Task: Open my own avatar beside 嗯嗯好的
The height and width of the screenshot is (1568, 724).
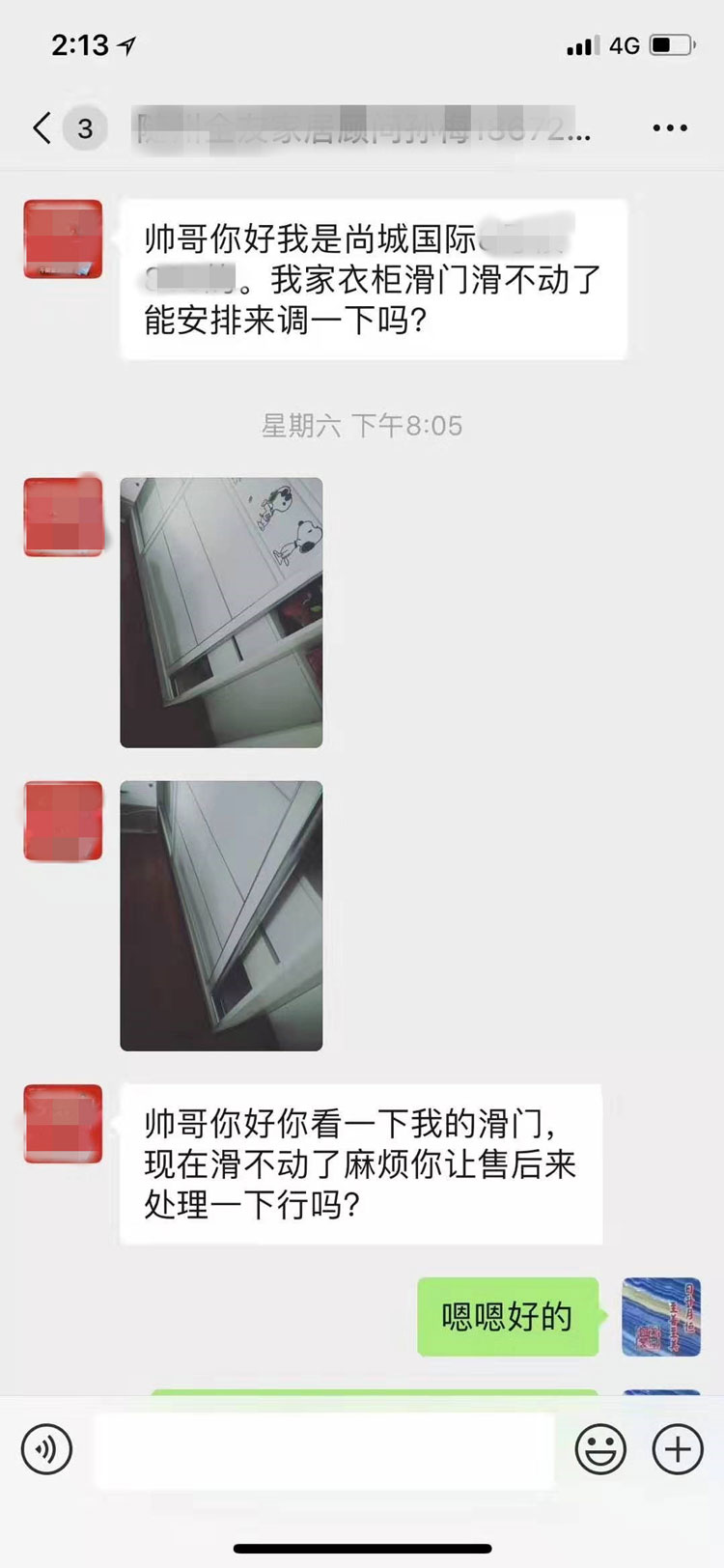Action: point(661,1317)
